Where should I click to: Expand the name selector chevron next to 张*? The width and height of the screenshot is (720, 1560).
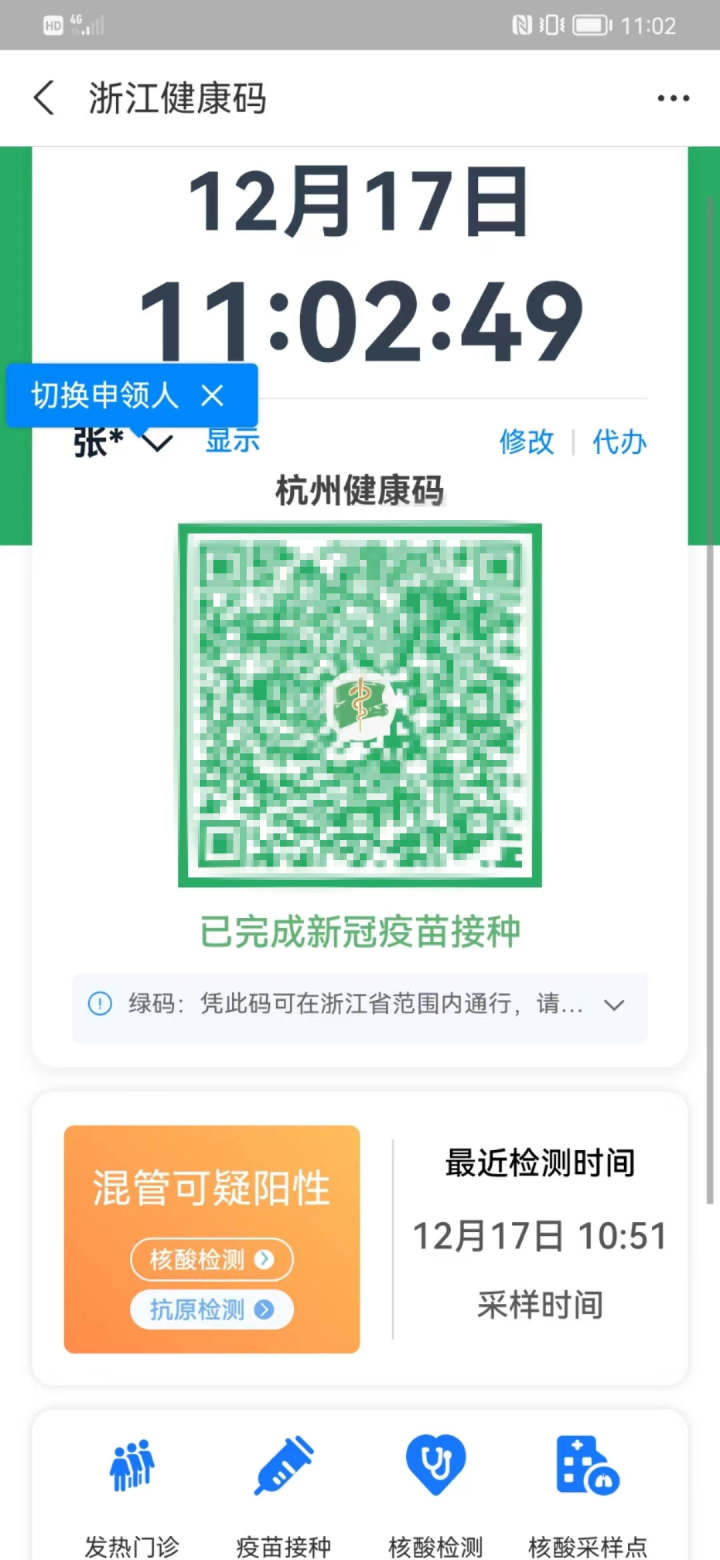pos(157,443)
